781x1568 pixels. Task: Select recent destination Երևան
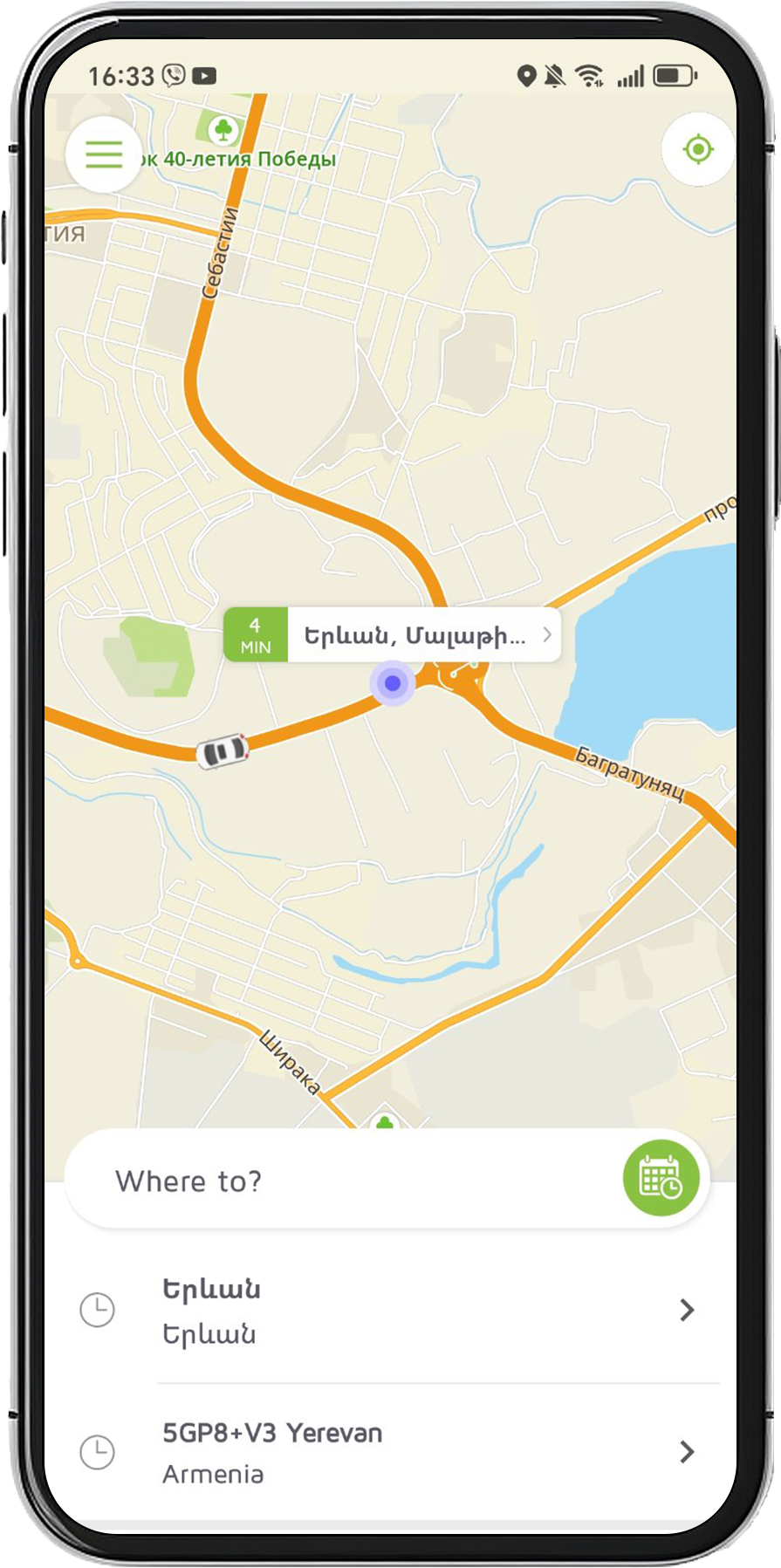pyautogui.click(x=393, y=1310)
